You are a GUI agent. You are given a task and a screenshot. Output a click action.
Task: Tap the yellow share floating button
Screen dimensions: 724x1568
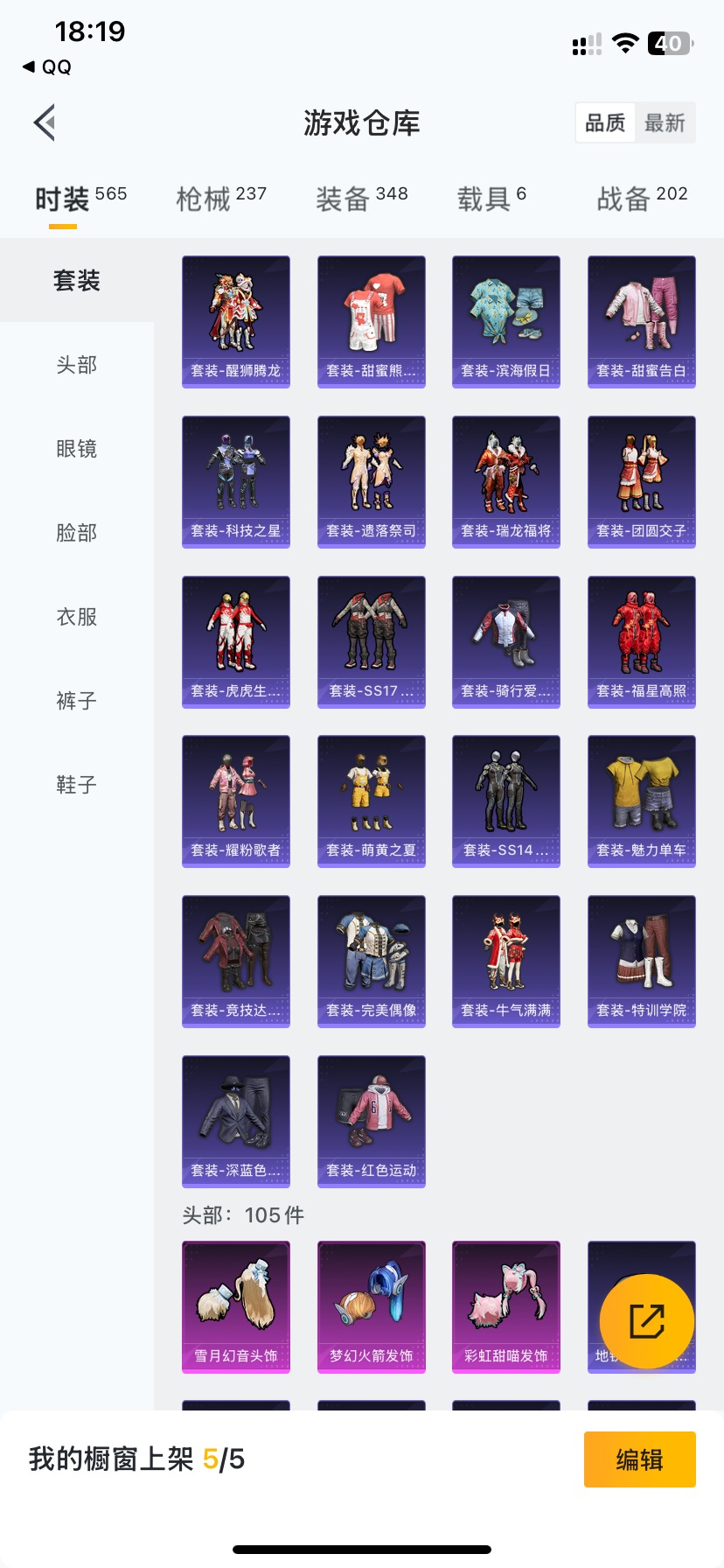pos(647,1321)
